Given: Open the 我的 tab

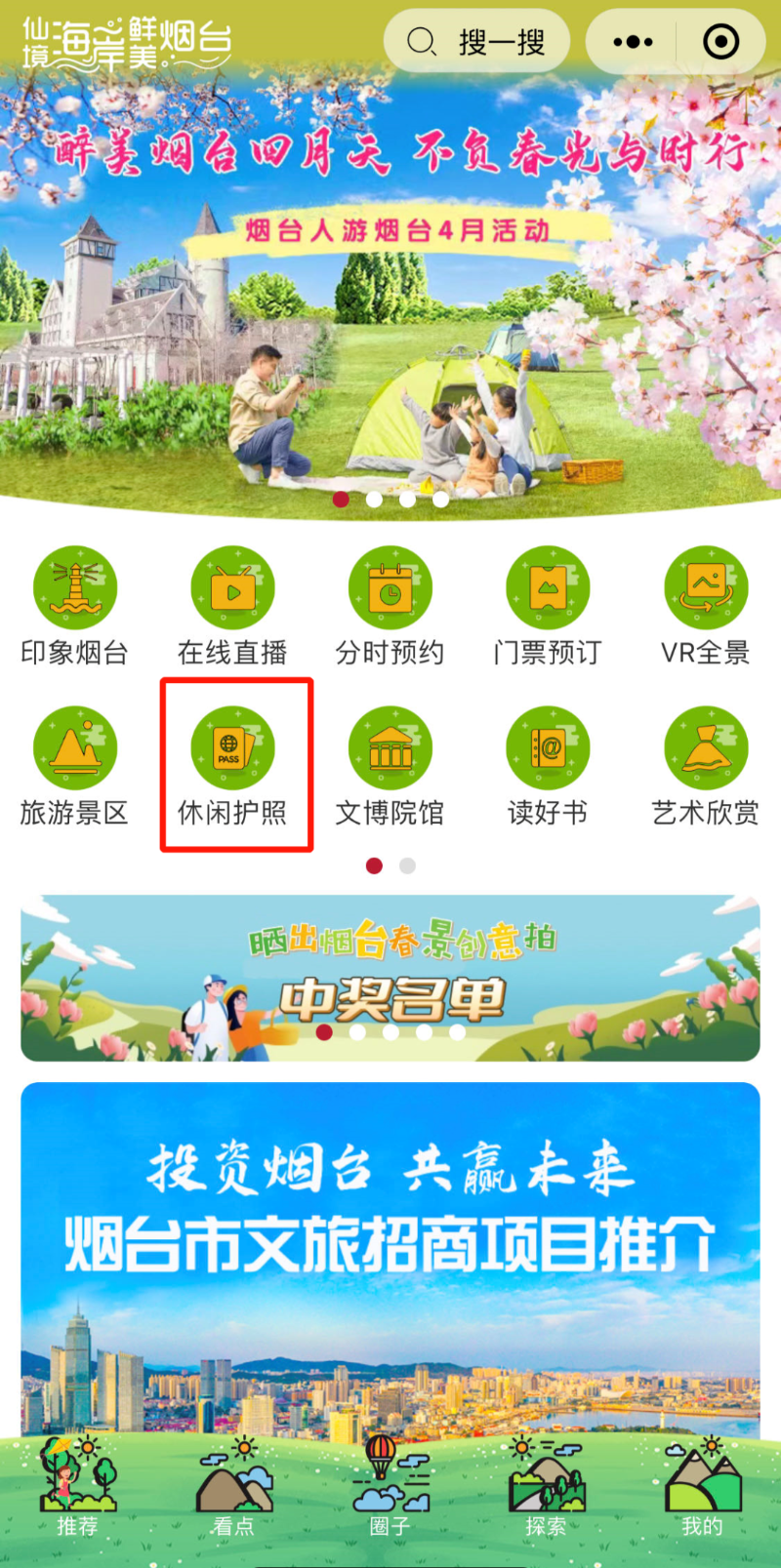Looking at the screenshot, I should tap(703, 1487).
